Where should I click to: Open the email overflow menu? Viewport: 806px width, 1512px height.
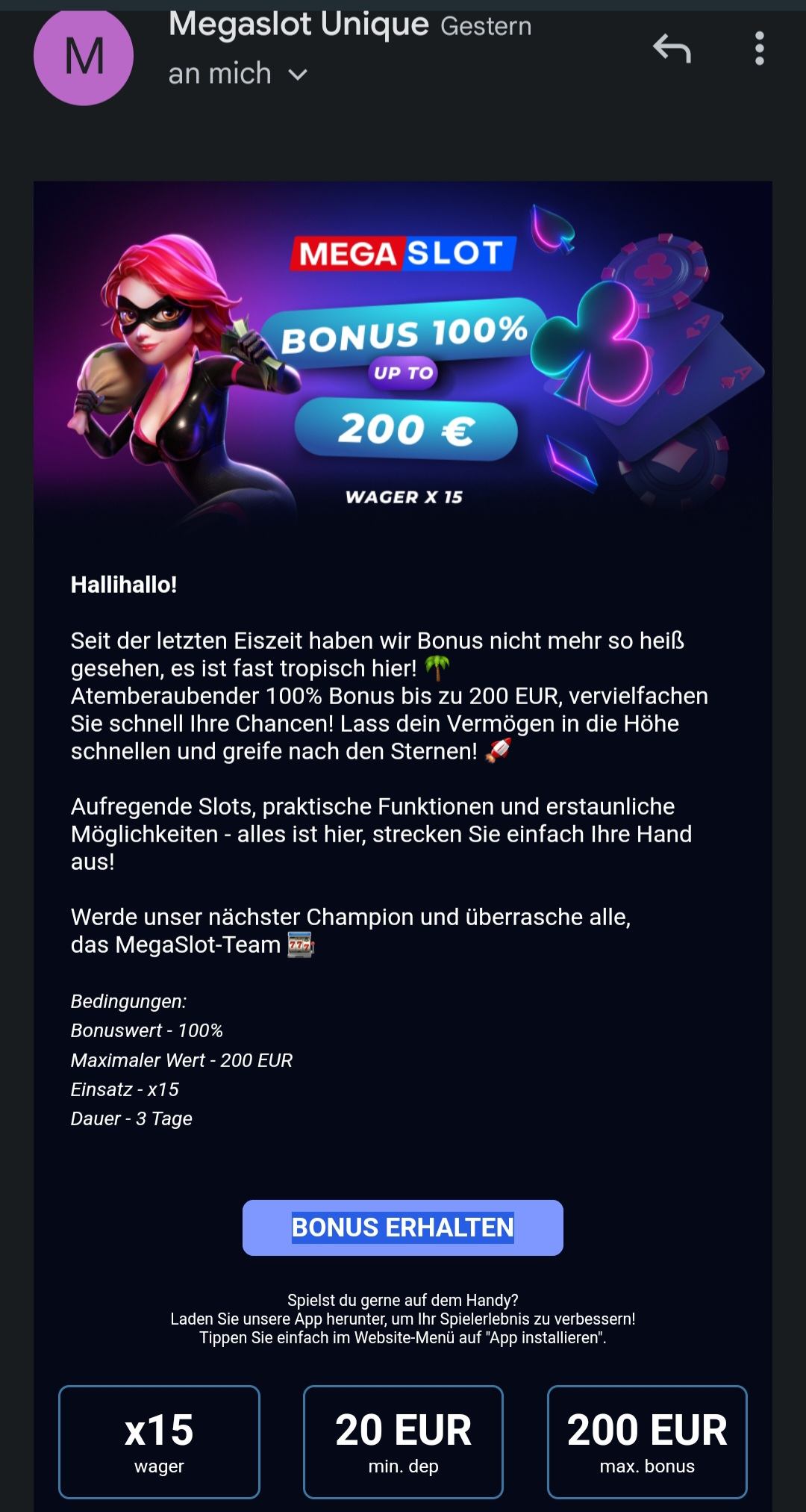click(759, 49)
